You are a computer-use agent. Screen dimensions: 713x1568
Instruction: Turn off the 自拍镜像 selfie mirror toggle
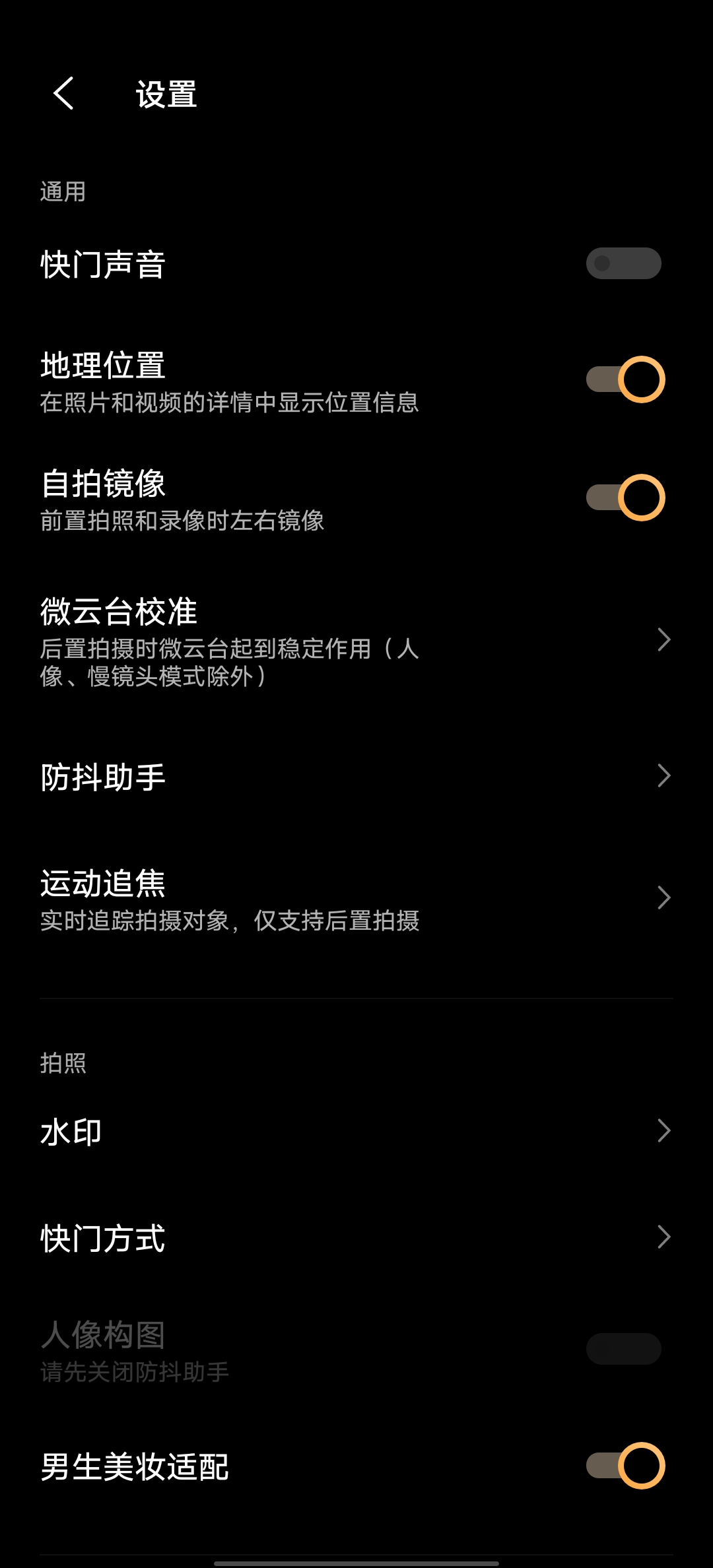coord(623,496)
